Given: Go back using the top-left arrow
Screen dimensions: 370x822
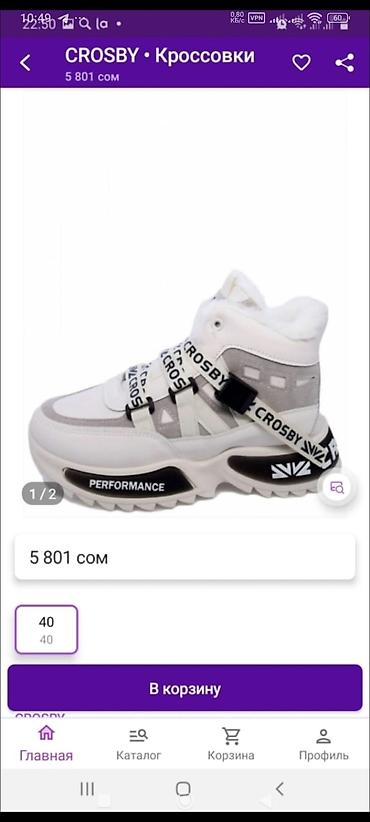Looking at the screenshot, I should pyautogui.click(x=25, y=63).
